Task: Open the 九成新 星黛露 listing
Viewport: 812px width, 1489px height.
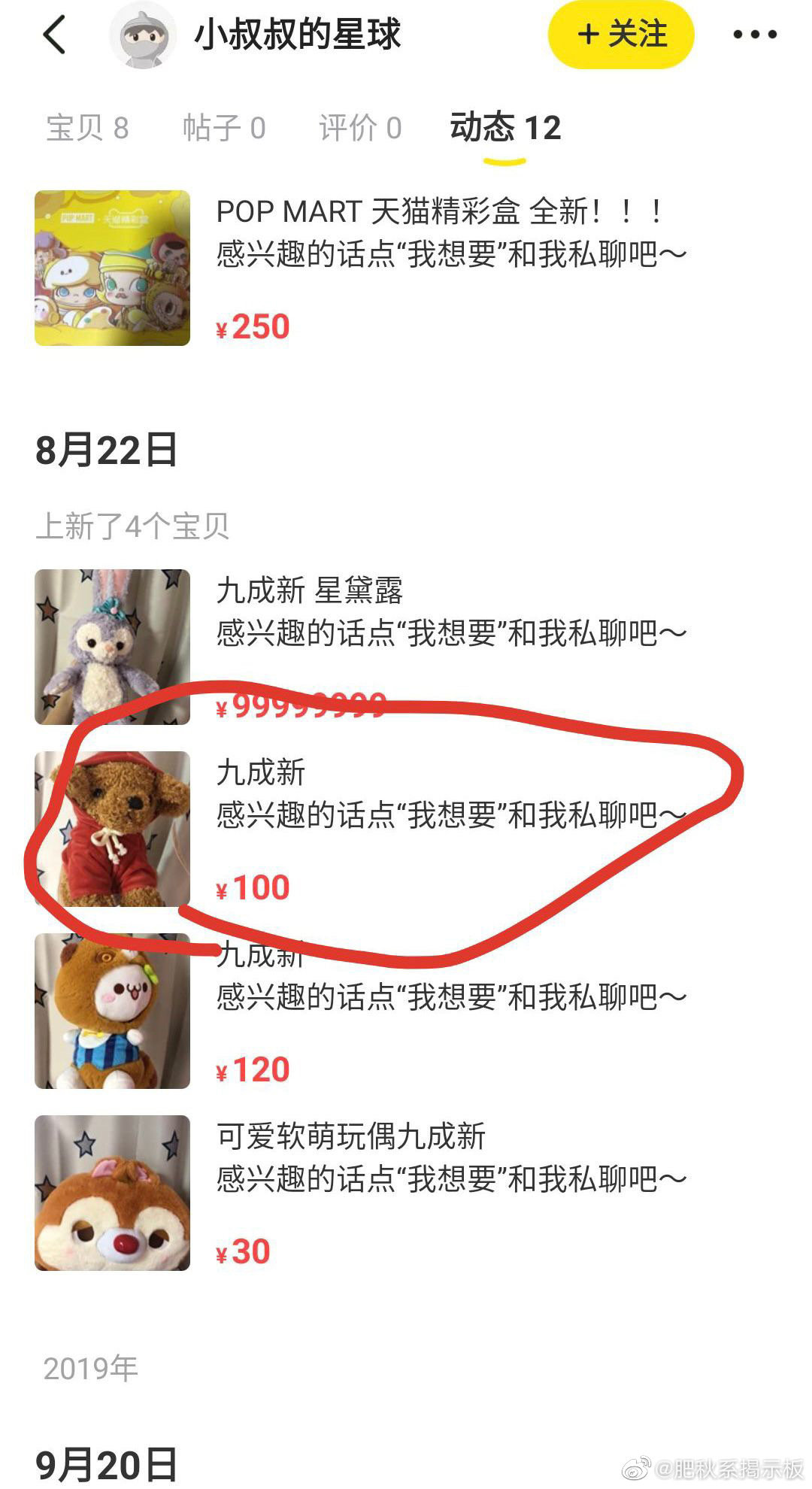Action: [406, 647]
